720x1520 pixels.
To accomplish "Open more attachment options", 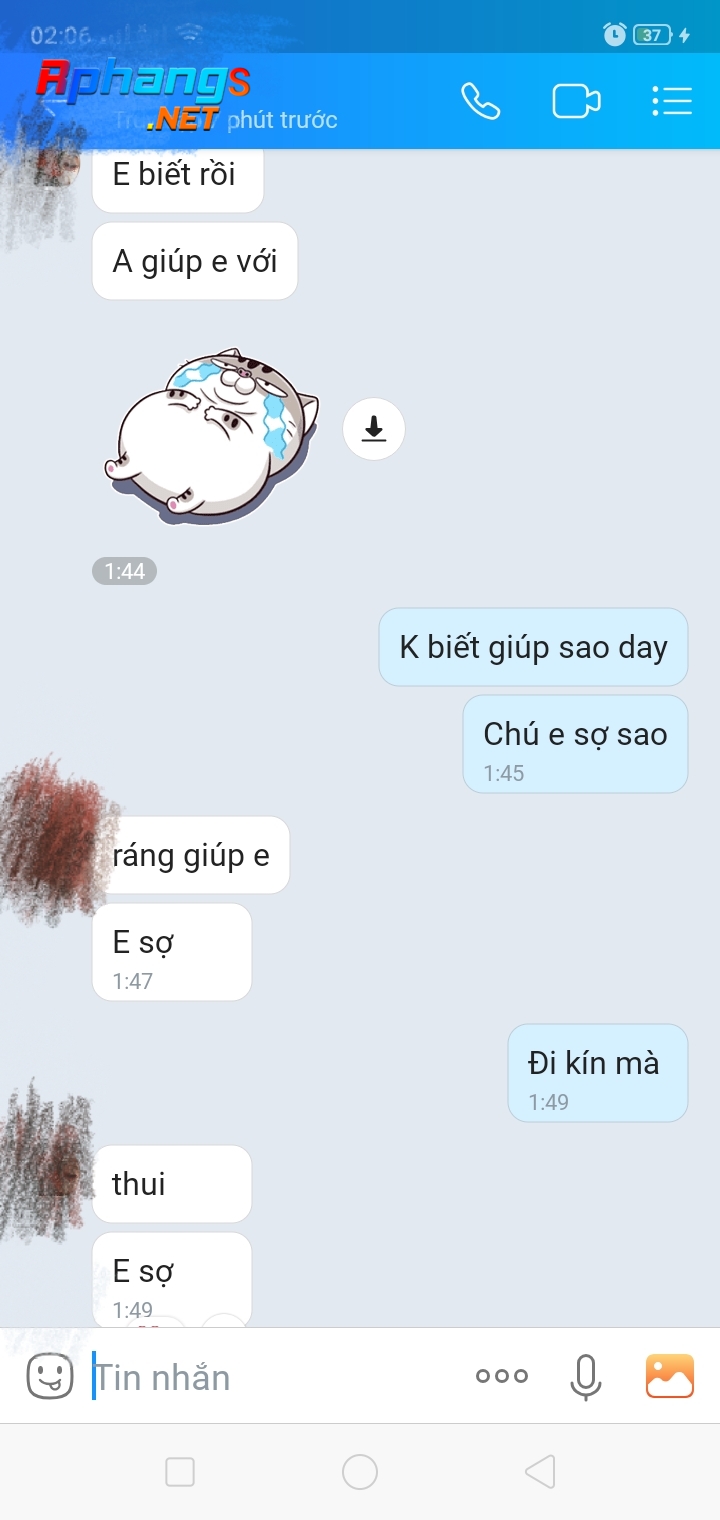I will pyautogui.click(x=502, y=1376).
